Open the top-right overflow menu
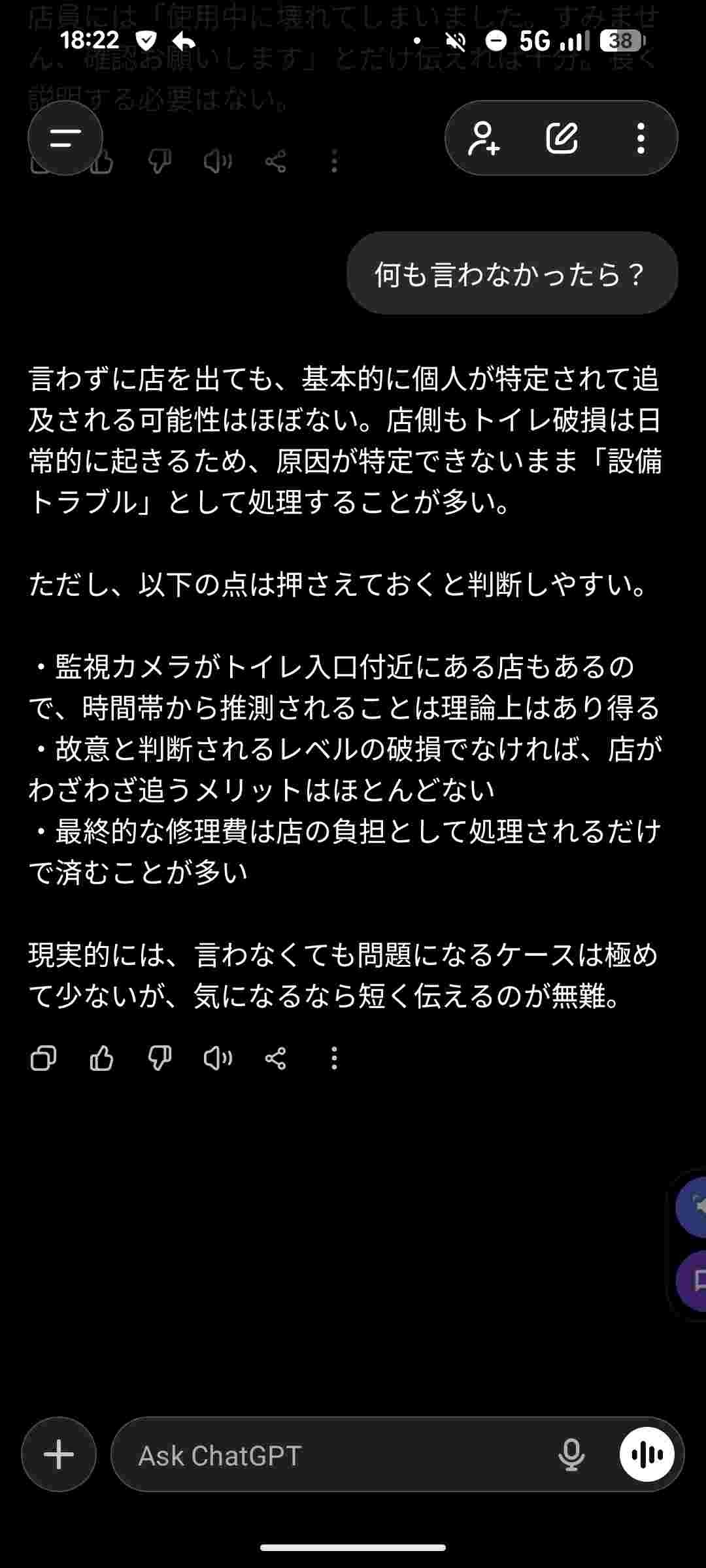Viewport: 706px width, 1568px height. 641,138
